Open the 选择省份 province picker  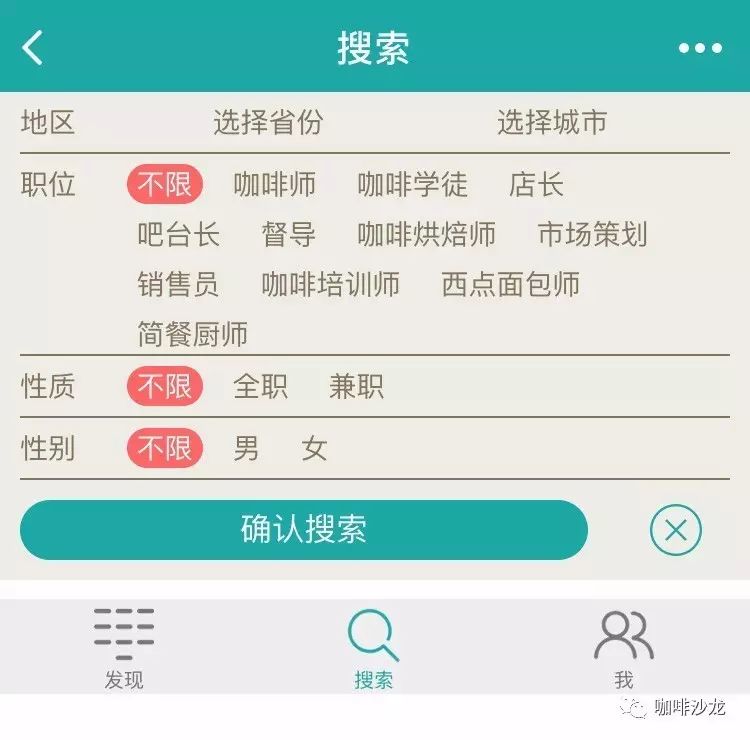pyautogui.click(x=268, y=123)
